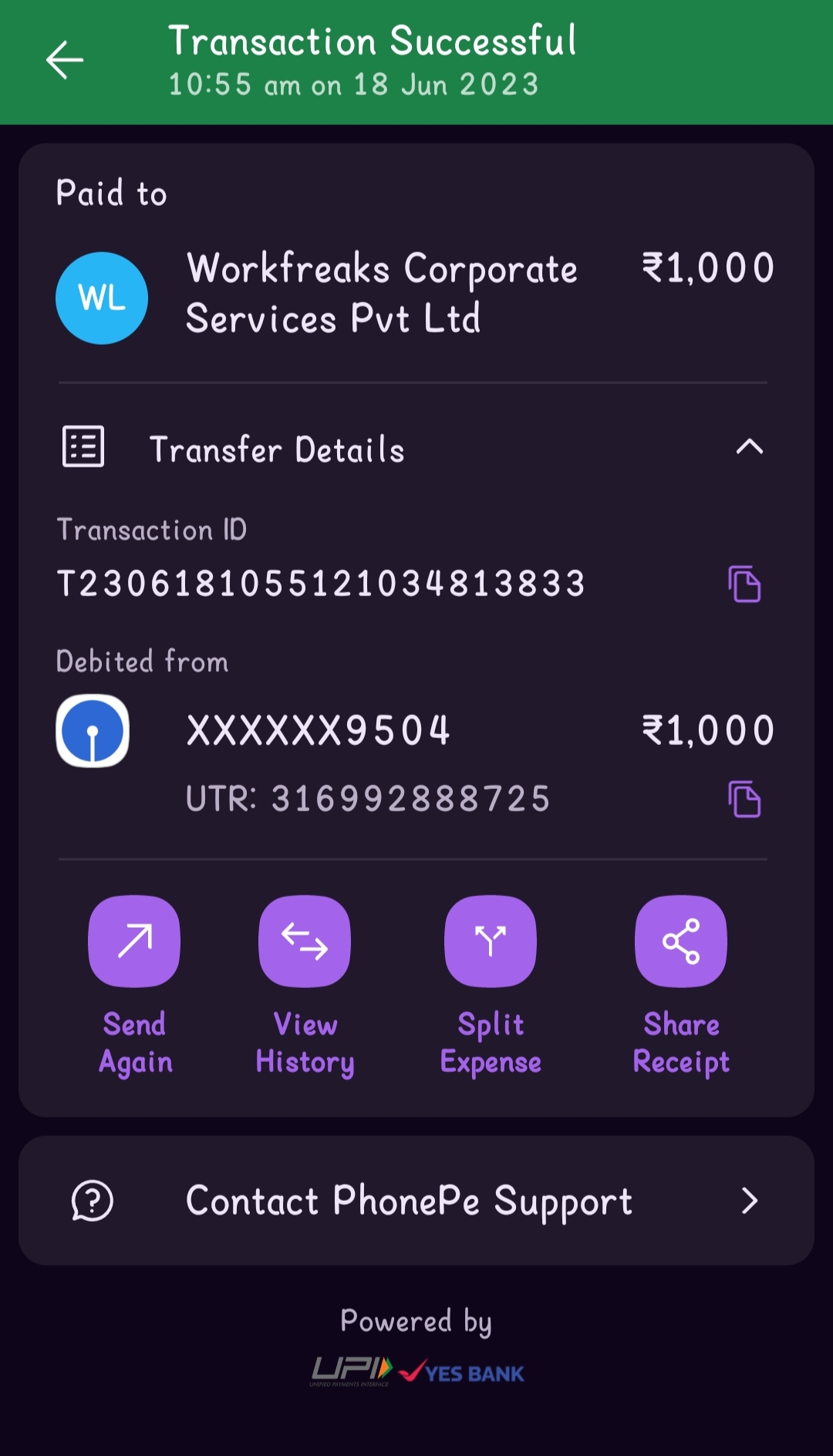Tap Send Again
Viewport: 833px width, 1456px height.
(135, 986)
